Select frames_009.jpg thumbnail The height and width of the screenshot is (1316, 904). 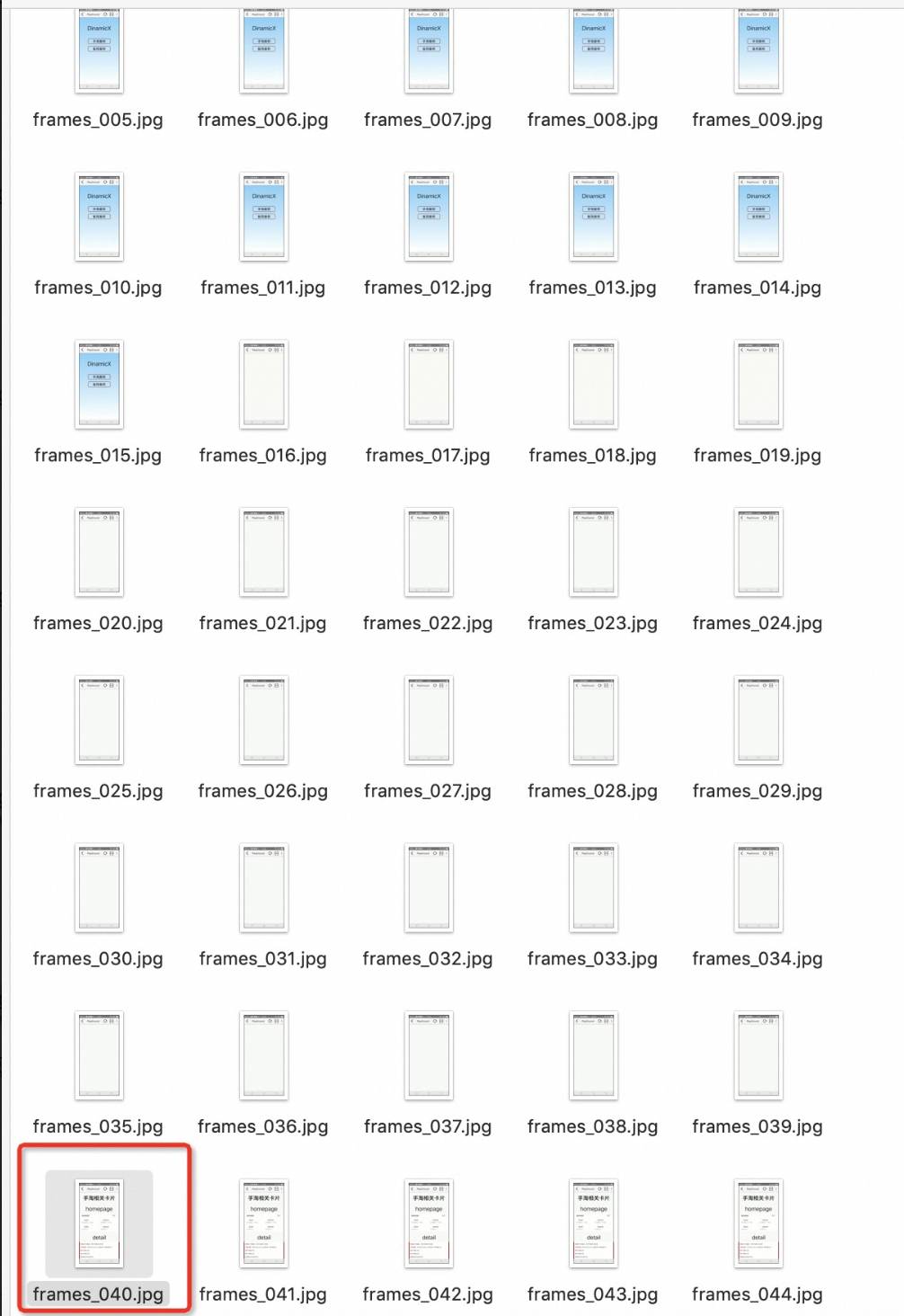tap(758, 51)
